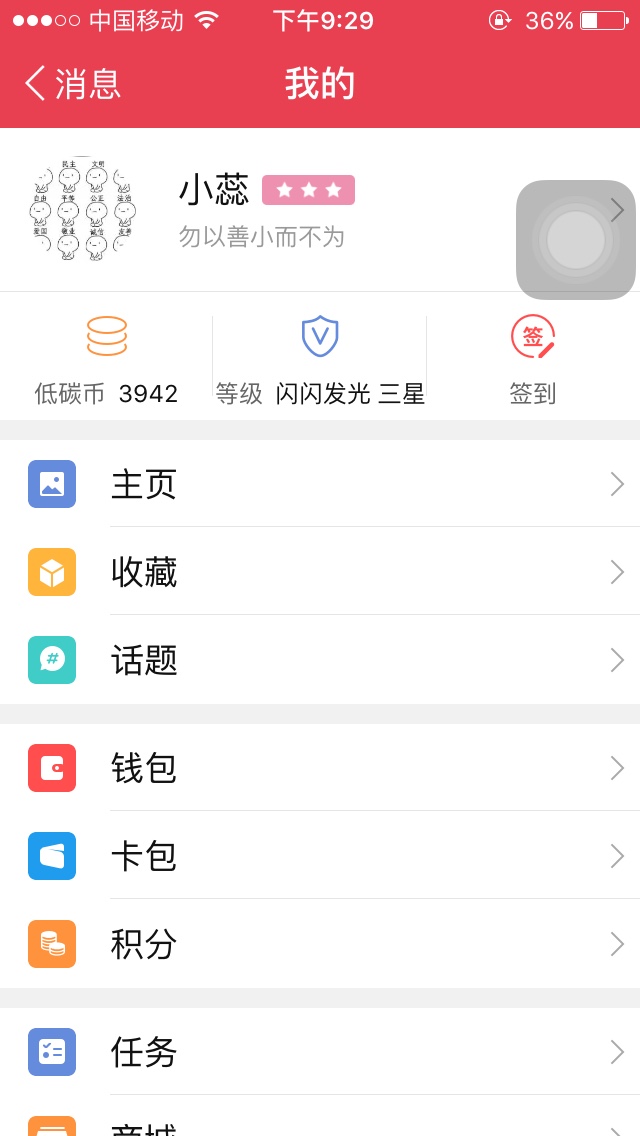This screenshot has width=640, height=1136.
Task: View 低碳币 balance
Action: (106, 360)
